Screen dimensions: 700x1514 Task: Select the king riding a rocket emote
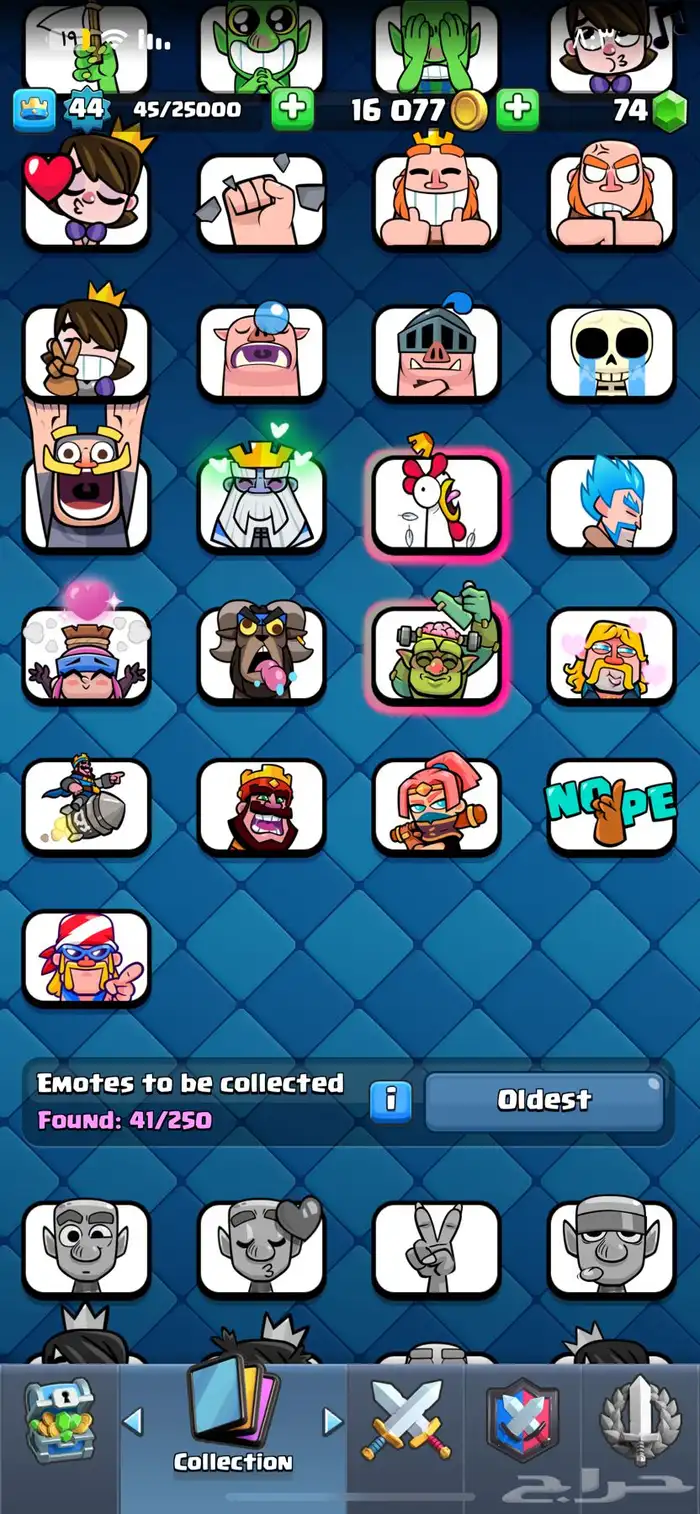pyautogui.click(x=86, y=806)
